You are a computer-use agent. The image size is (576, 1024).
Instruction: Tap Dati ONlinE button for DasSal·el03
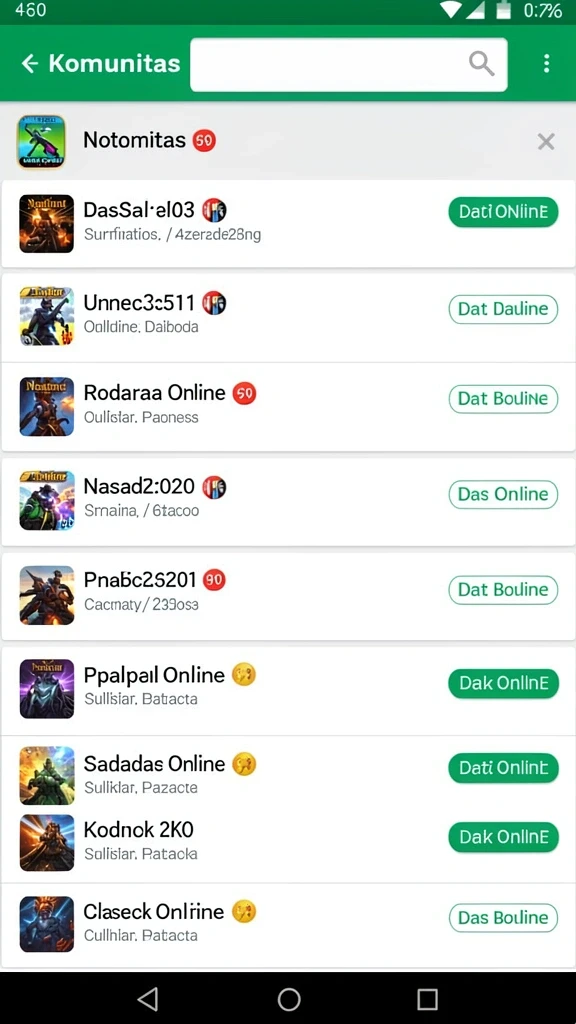(503, 212)
